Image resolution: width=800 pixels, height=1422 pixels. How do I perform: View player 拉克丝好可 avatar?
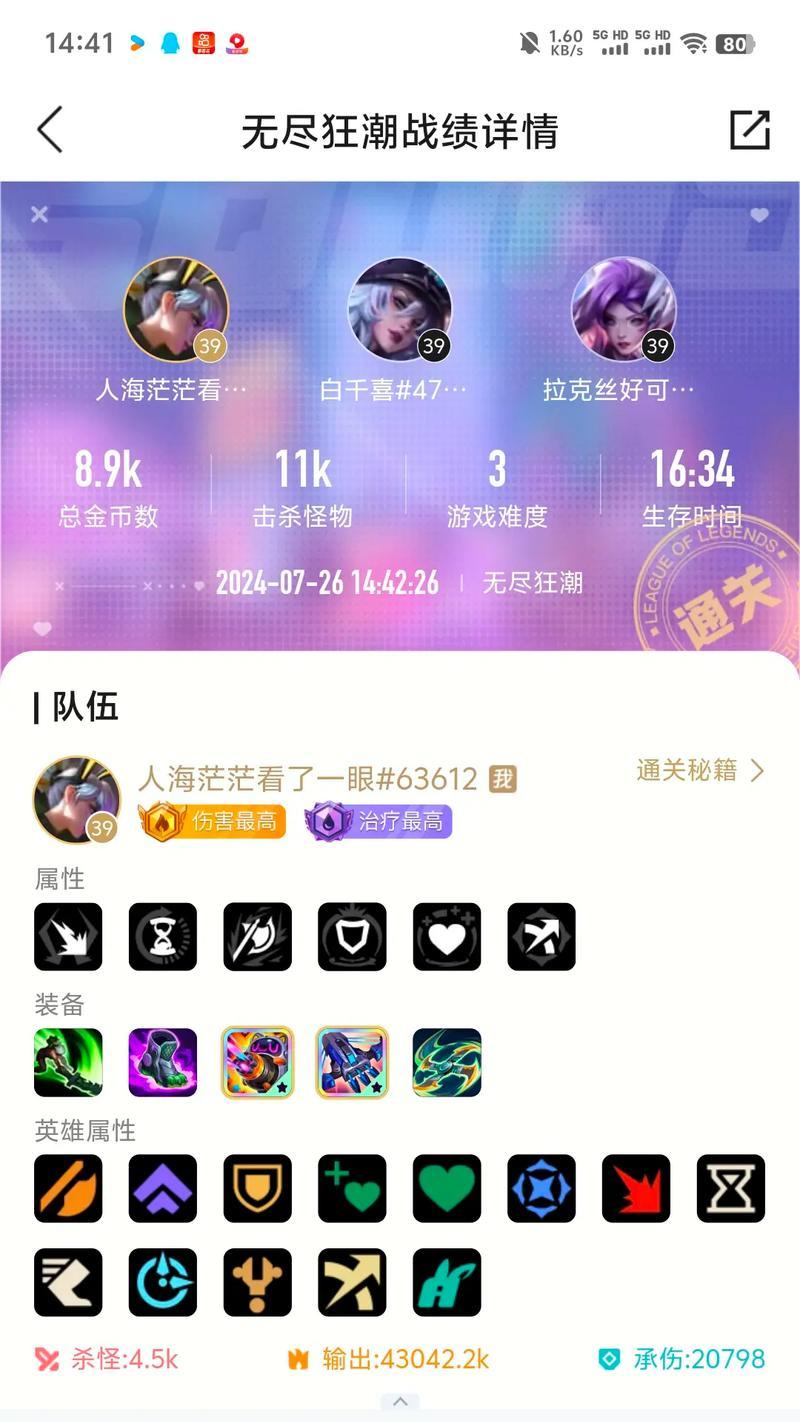coord(623,308)
